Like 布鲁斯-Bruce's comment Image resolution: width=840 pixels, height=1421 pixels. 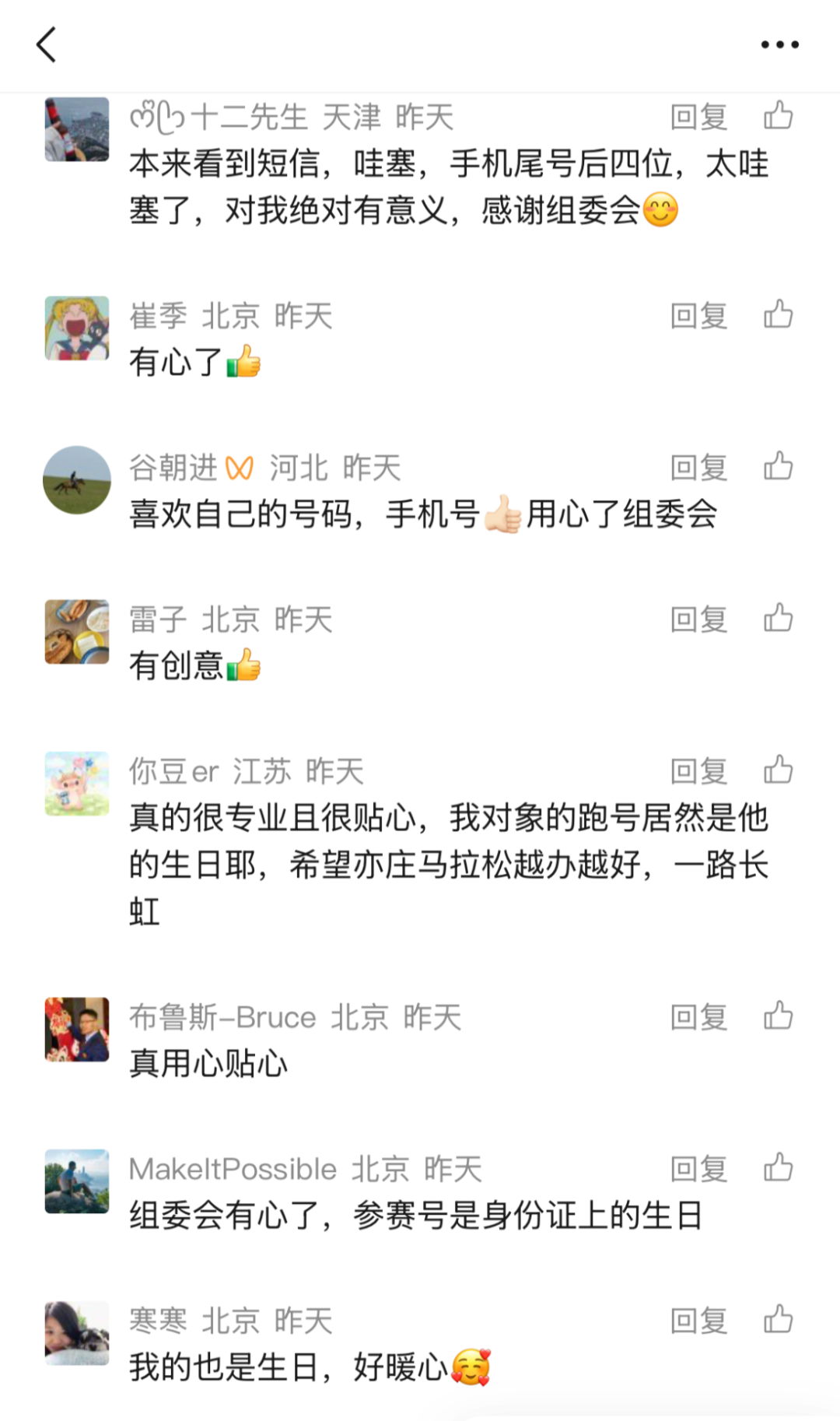778,1016
